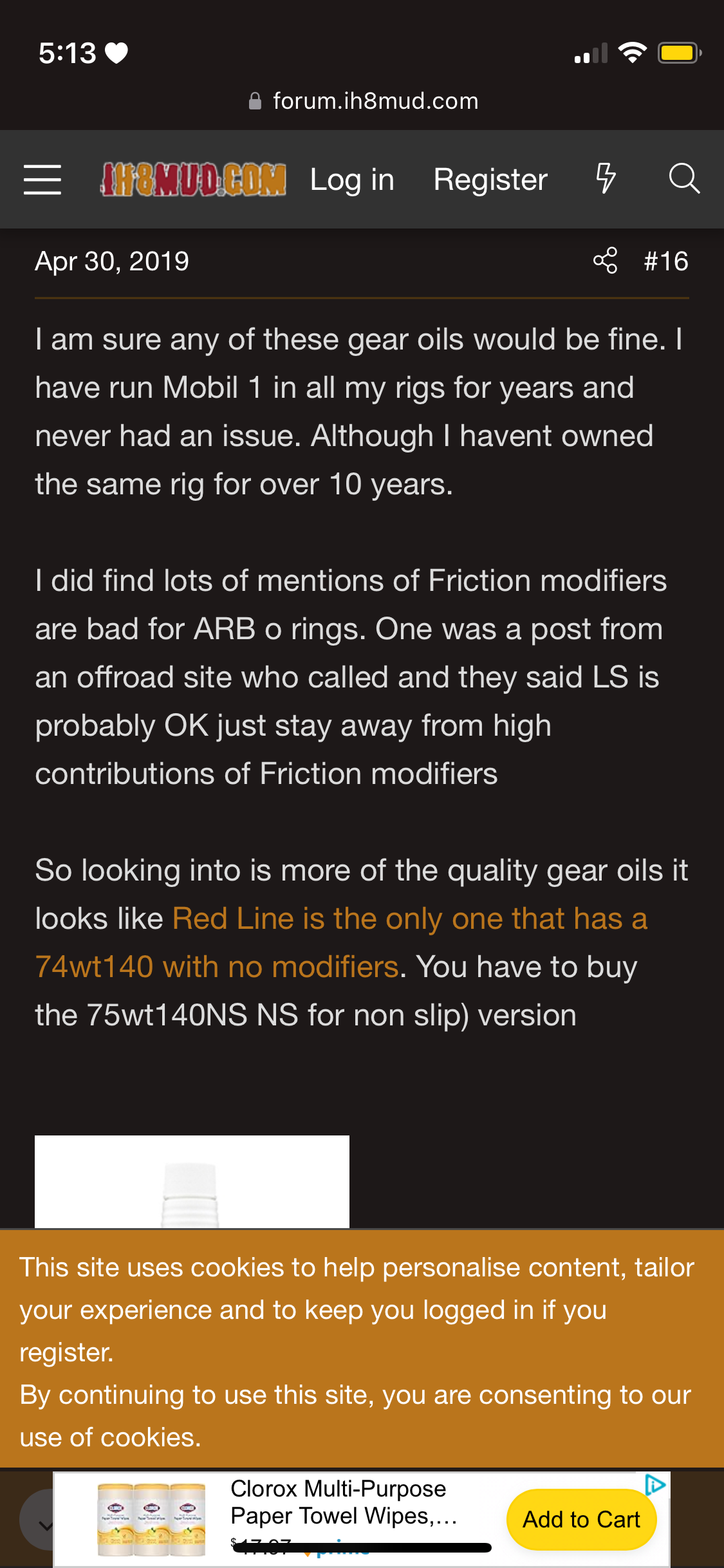Viewport: 724px width, 1568px height.
Task: Open the Register page
Action: pos(490,180)
